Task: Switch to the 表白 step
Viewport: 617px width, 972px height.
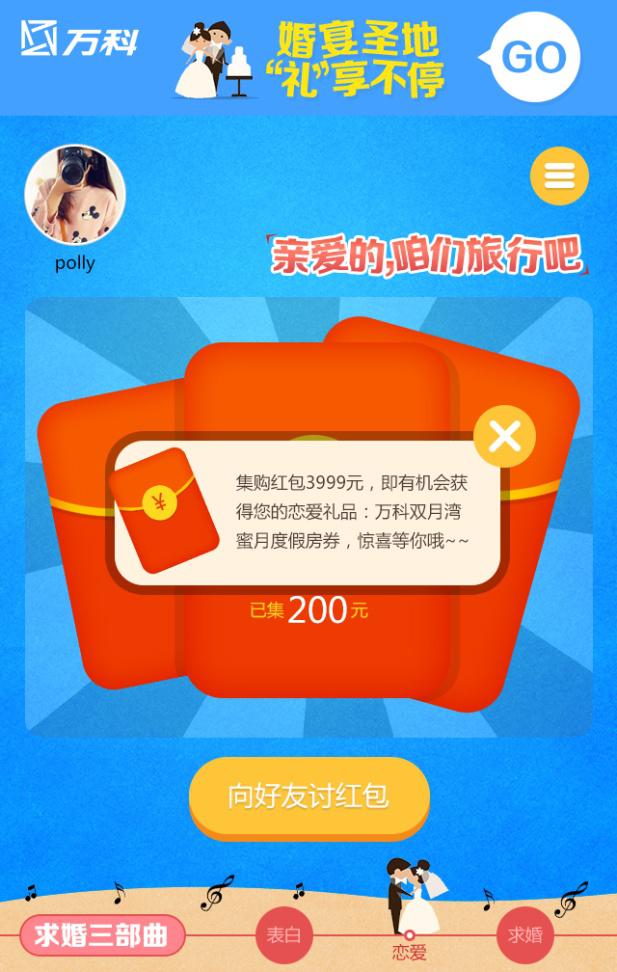Action: pos(283,936)
